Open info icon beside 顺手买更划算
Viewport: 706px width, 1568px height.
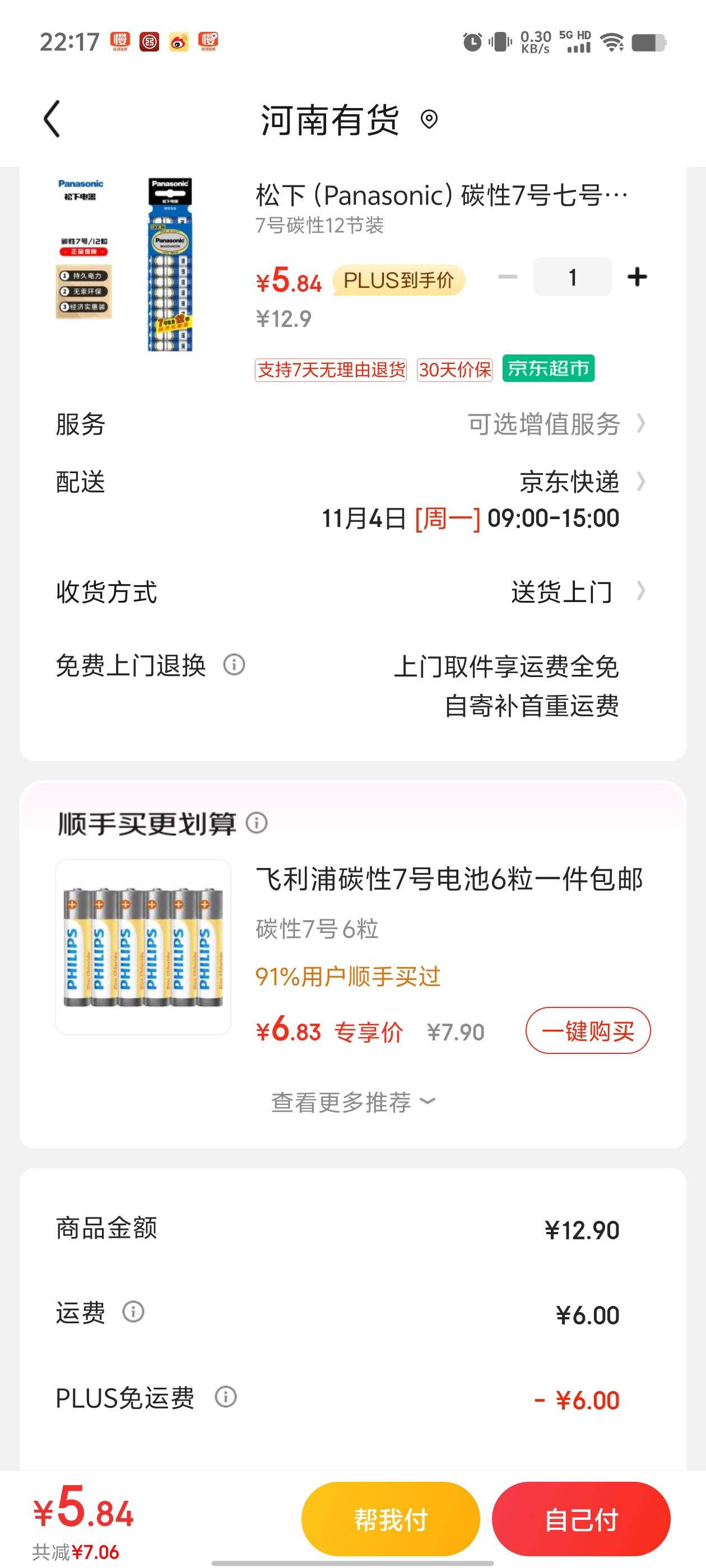(257, 823)
